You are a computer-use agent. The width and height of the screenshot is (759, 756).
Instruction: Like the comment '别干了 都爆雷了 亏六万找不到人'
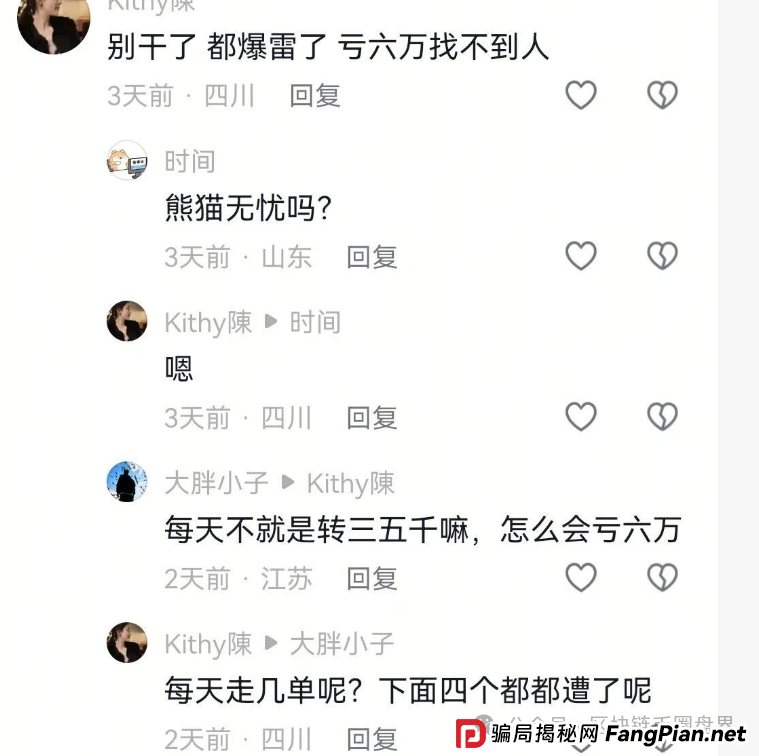[581, 95]
